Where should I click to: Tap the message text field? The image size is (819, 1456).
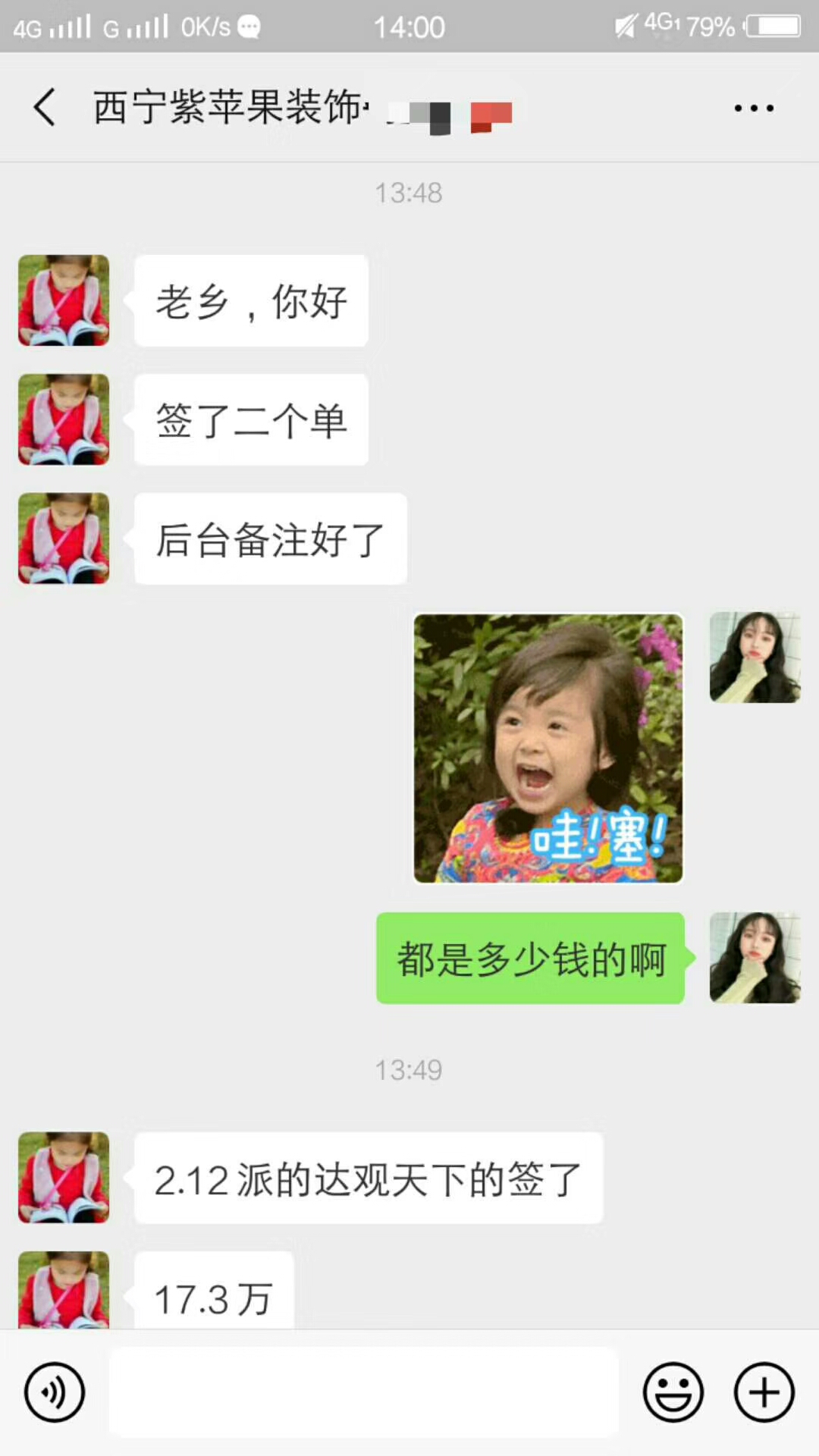coord(364,1392)
